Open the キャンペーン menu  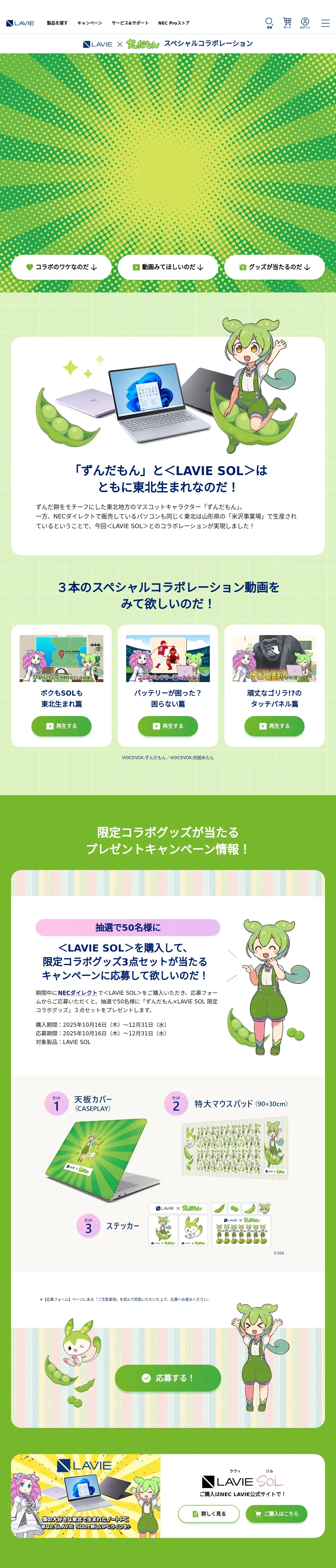coord(90,23)
